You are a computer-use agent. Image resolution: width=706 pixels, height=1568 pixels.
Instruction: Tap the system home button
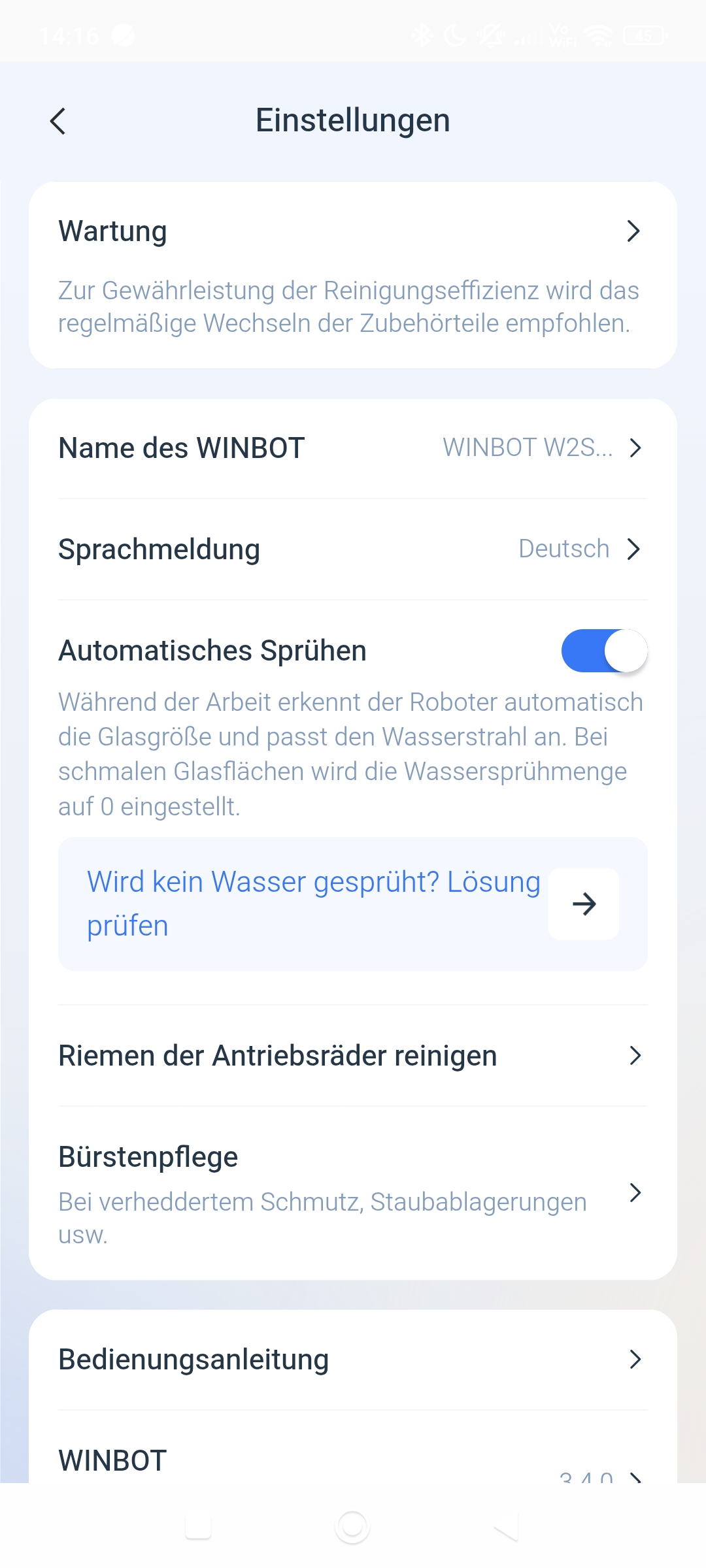click(352, 1527)
